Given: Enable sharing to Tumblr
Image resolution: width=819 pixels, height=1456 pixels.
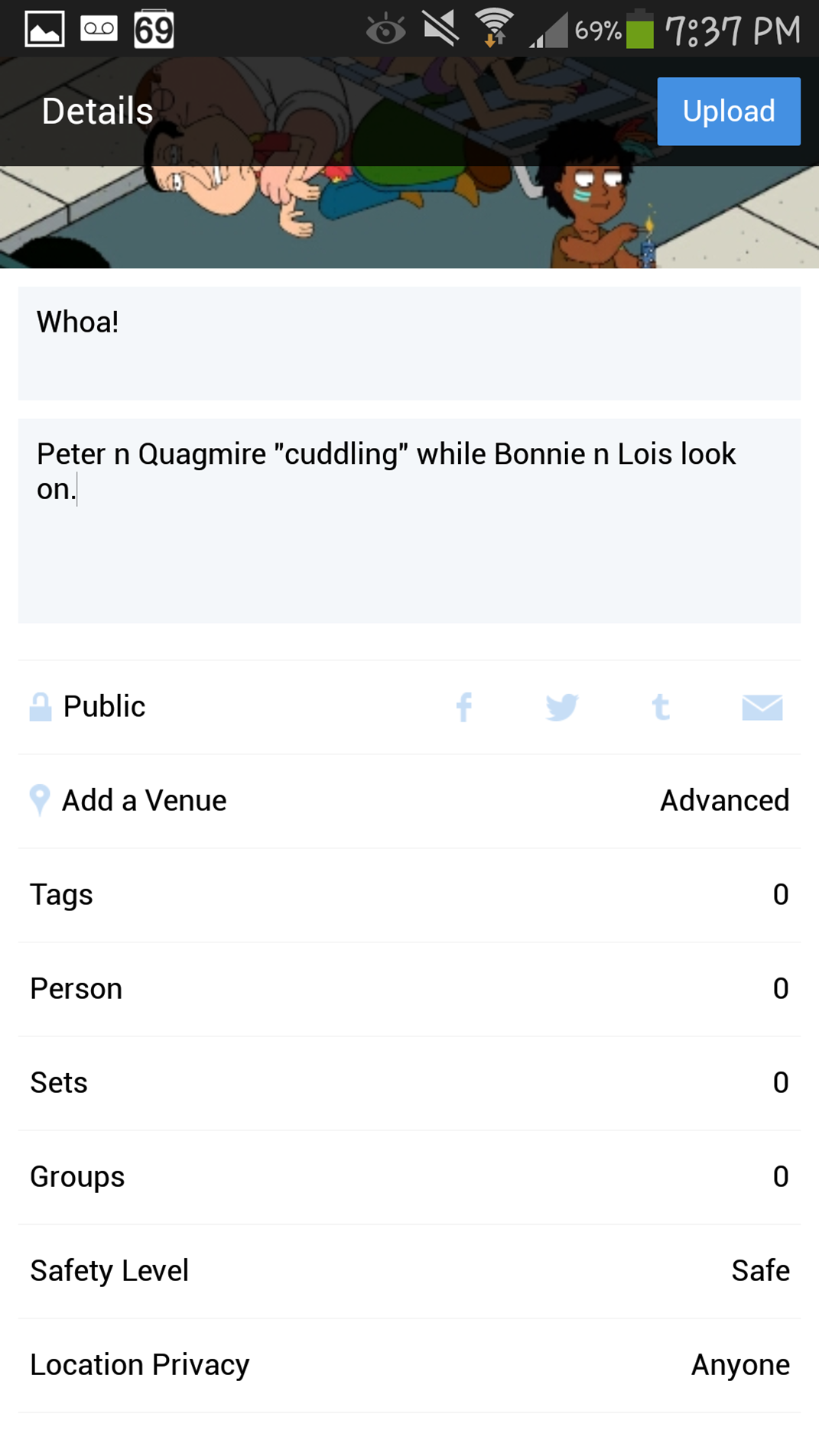Looking at the screenshot, I should [661, 707].
